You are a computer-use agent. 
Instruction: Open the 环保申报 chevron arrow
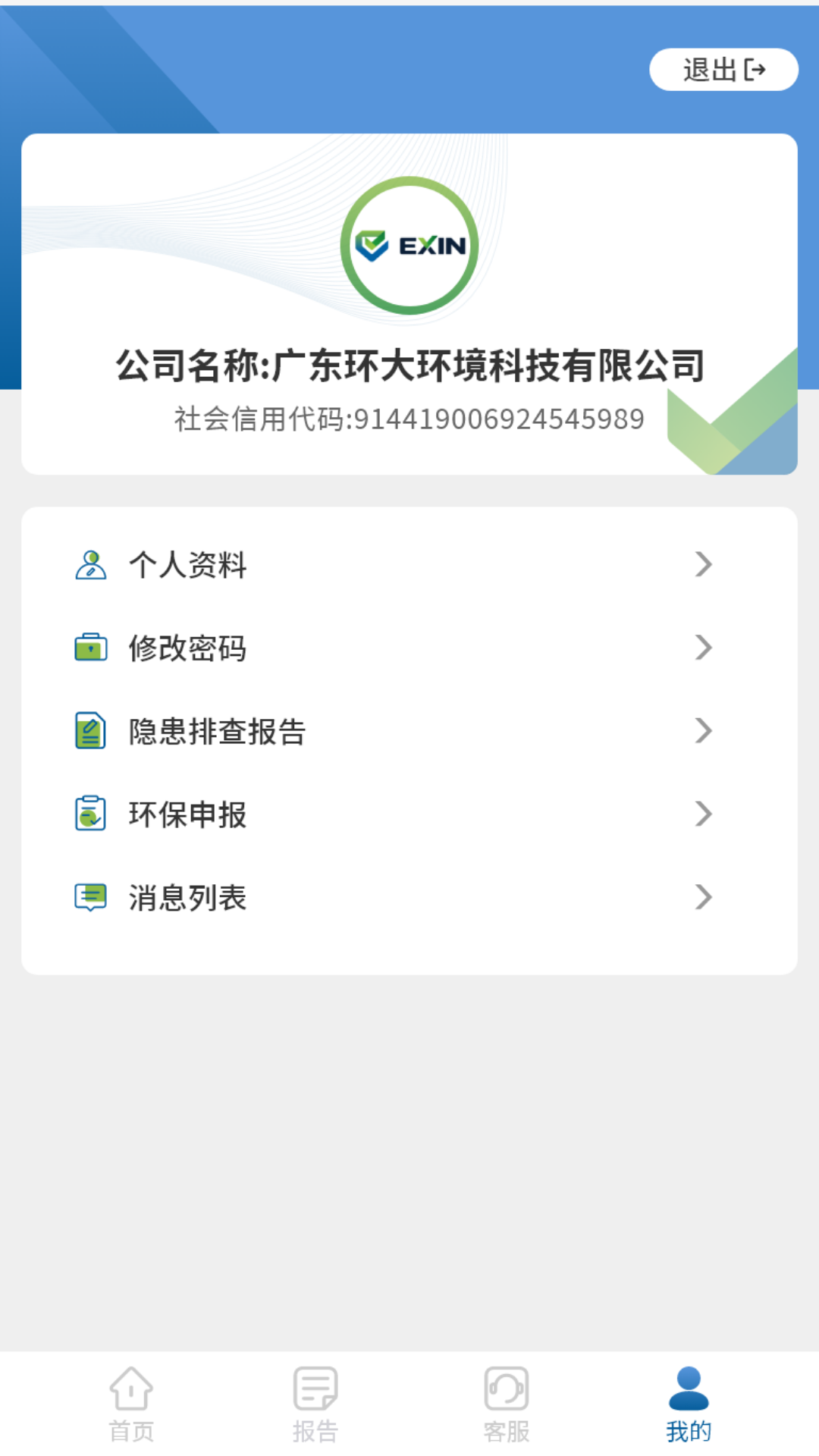704,814
